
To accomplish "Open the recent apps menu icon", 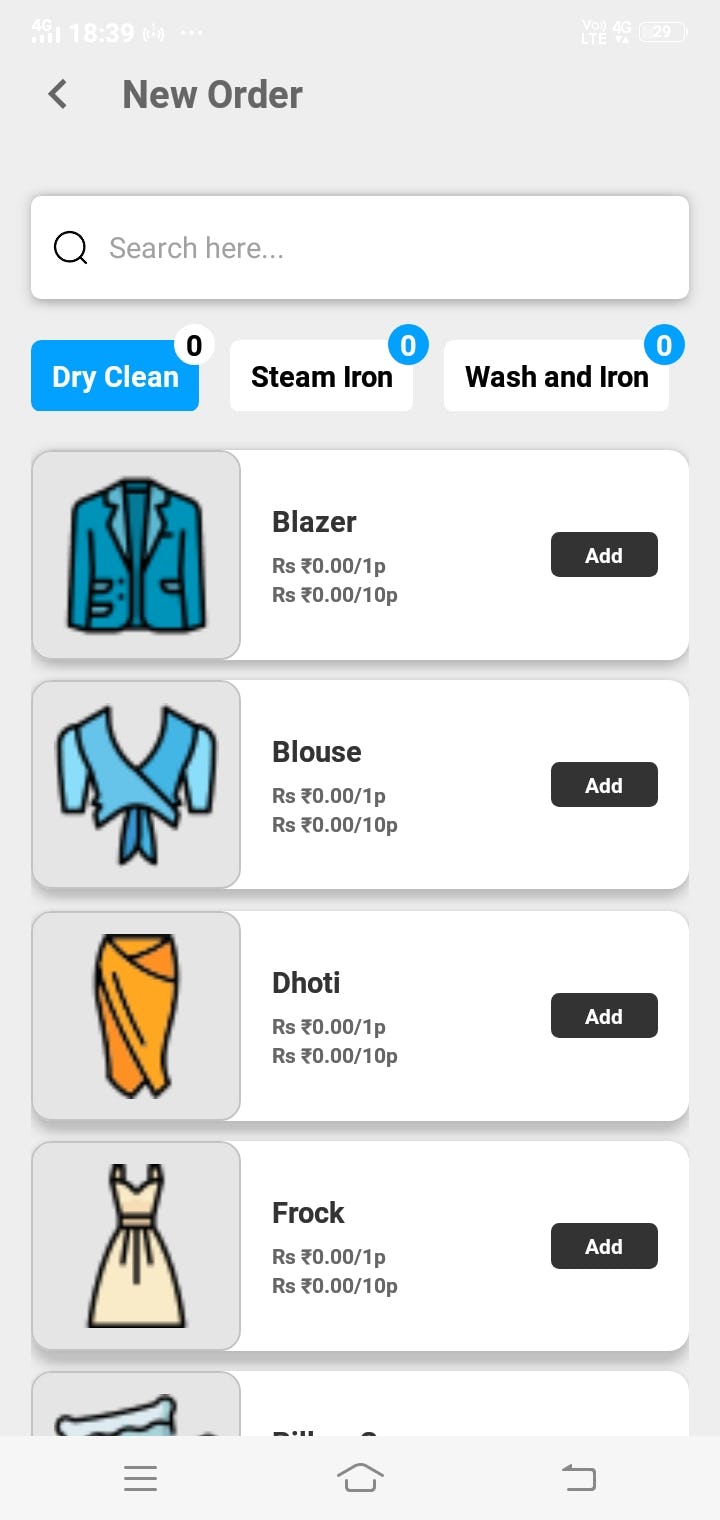I will click(141, 1478).
